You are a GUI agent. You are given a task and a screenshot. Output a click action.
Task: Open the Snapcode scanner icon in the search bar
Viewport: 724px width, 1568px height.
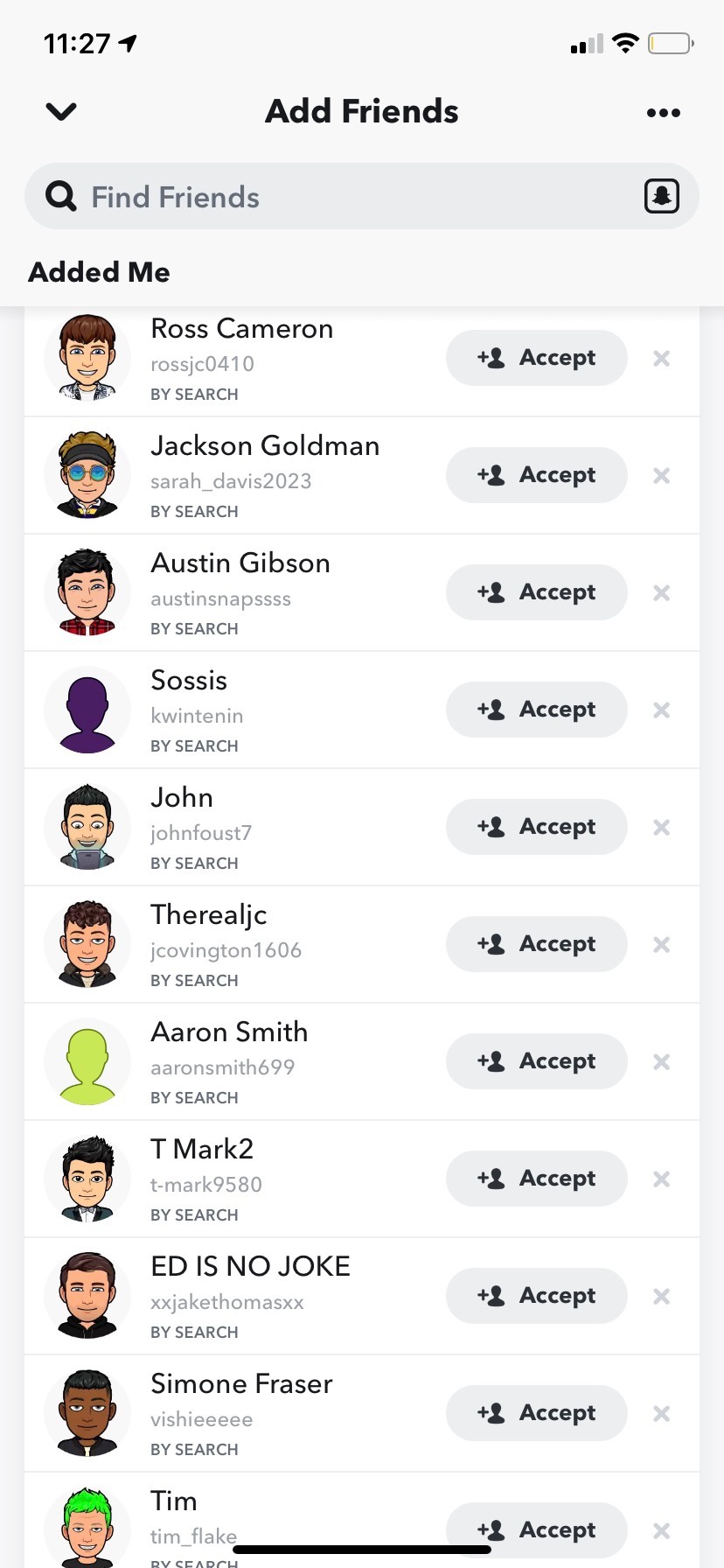[662, 196]
